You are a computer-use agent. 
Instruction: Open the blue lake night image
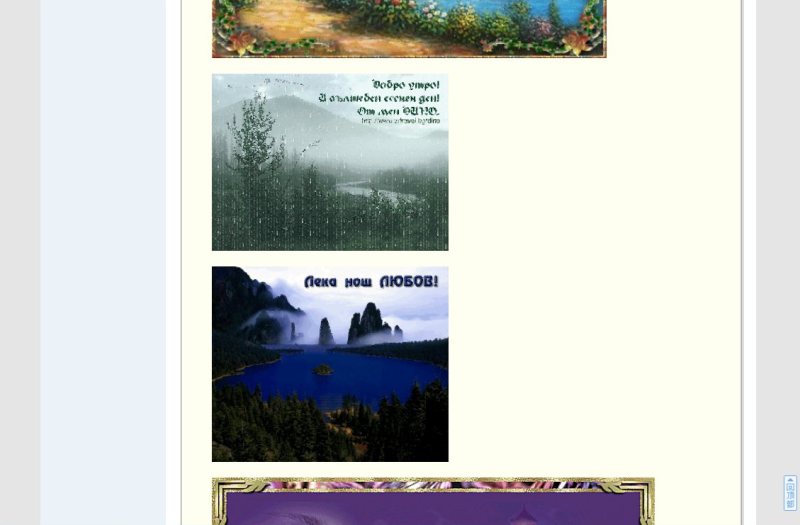tap(330, 364)
